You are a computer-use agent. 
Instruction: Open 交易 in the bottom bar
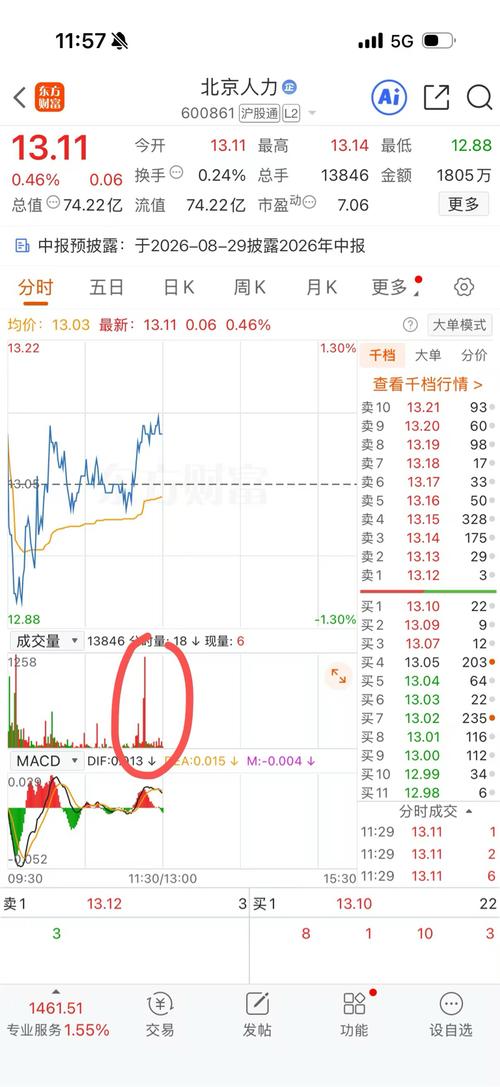[x=160, y=1014]
